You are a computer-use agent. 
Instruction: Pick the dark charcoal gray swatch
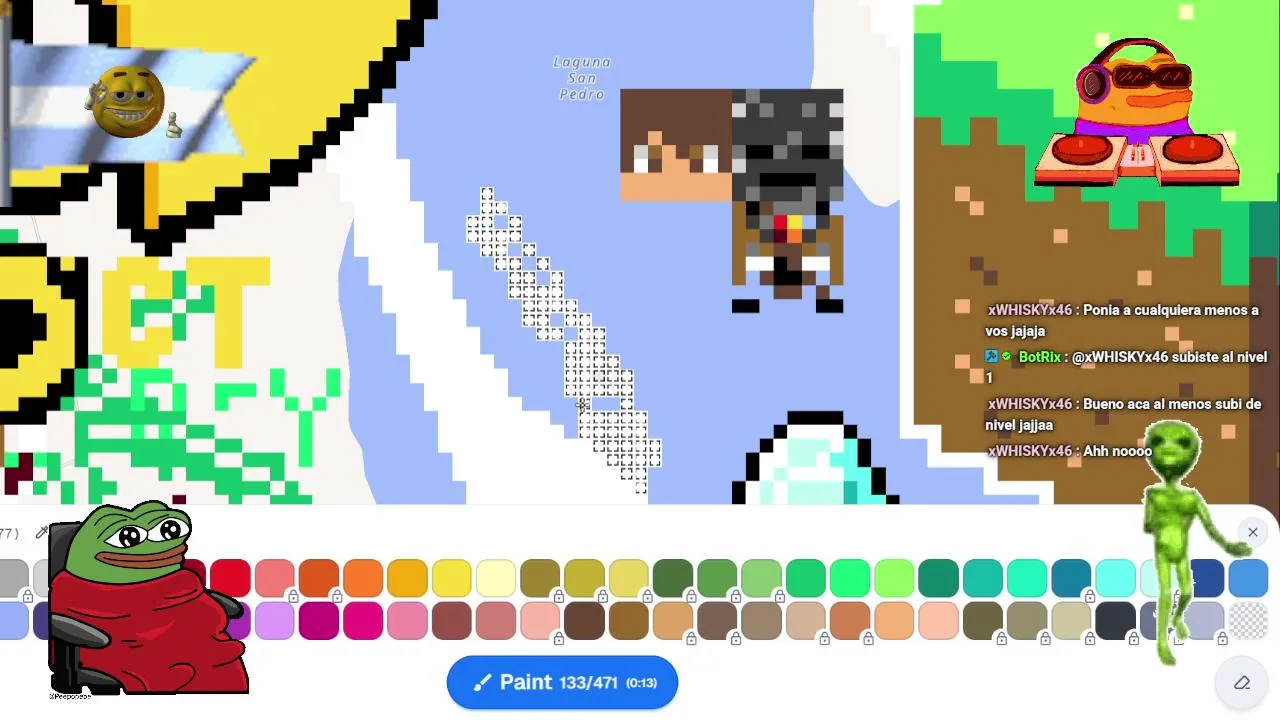pos(1114,620)
